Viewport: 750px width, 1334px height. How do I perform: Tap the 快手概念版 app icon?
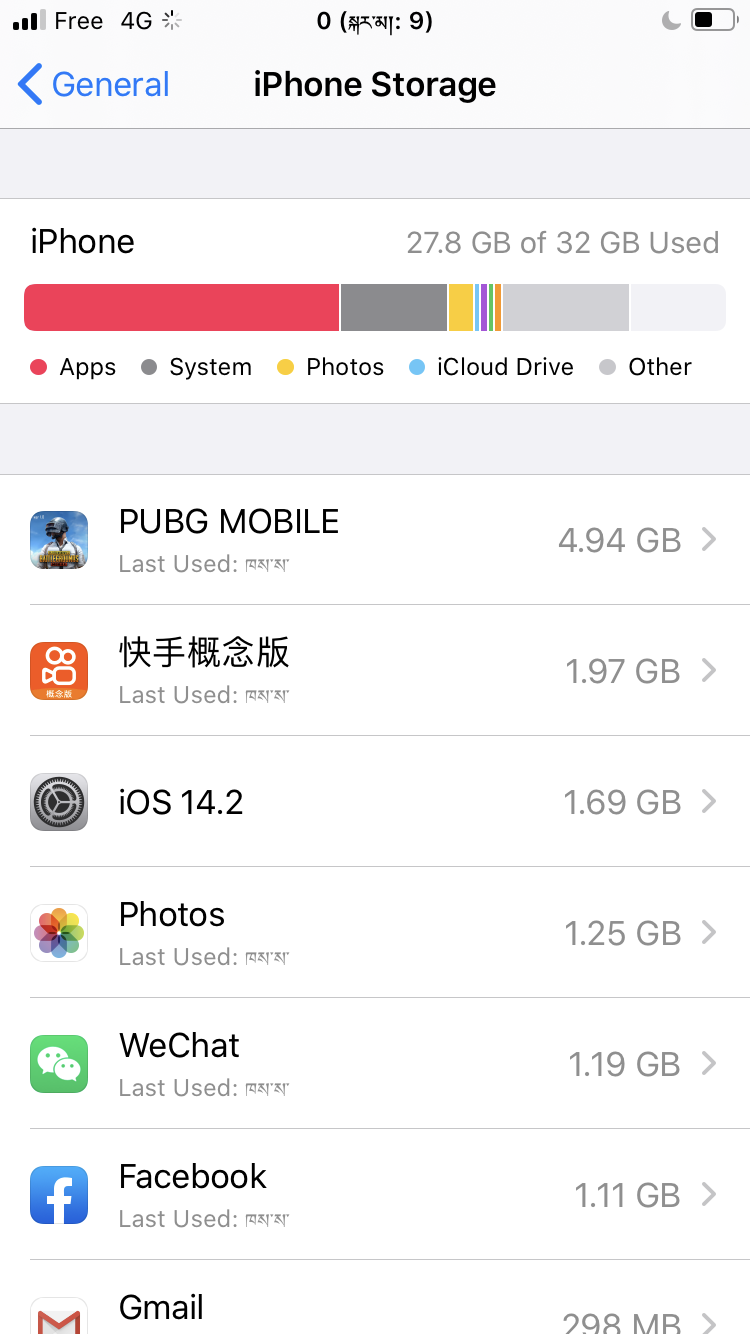[58, 671]
